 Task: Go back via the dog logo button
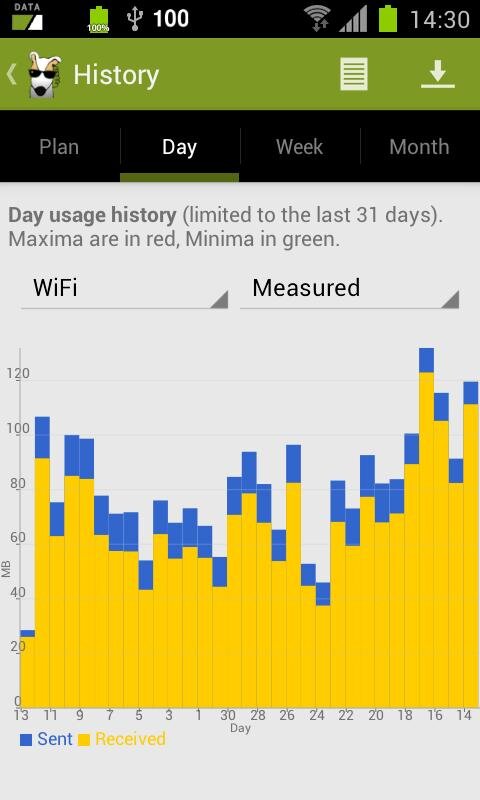pos(35,74)
